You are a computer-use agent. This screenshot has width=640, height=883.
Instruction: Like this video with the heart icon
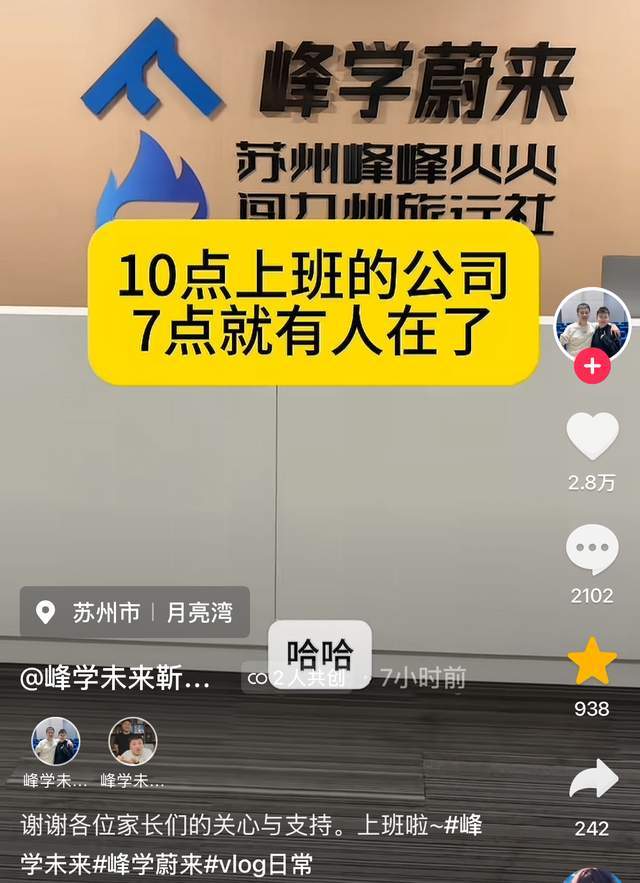tap(592, 436)
